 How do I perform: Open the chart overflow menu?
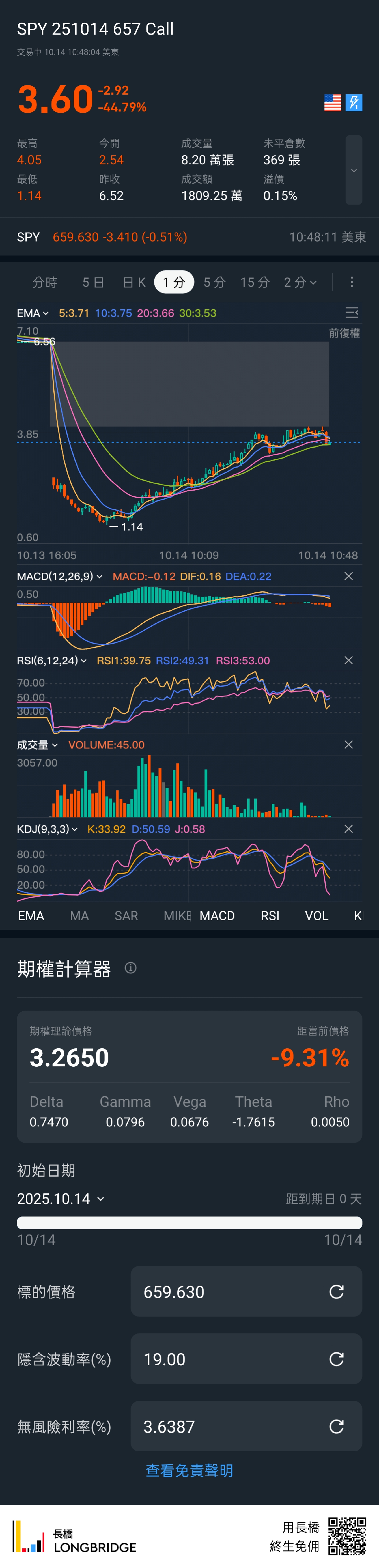tap(352, 282)
